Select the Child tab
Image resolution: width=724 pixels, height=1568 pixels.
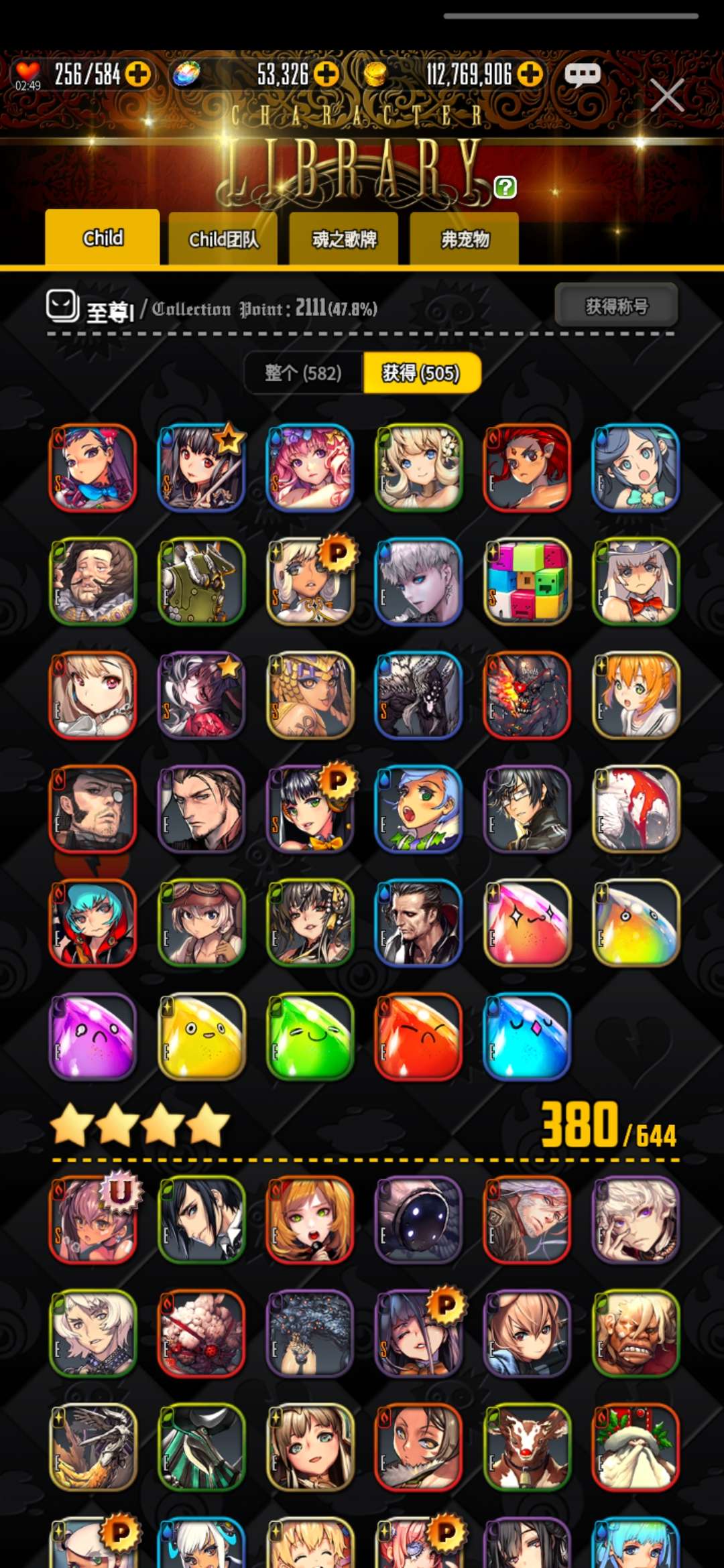103,237
